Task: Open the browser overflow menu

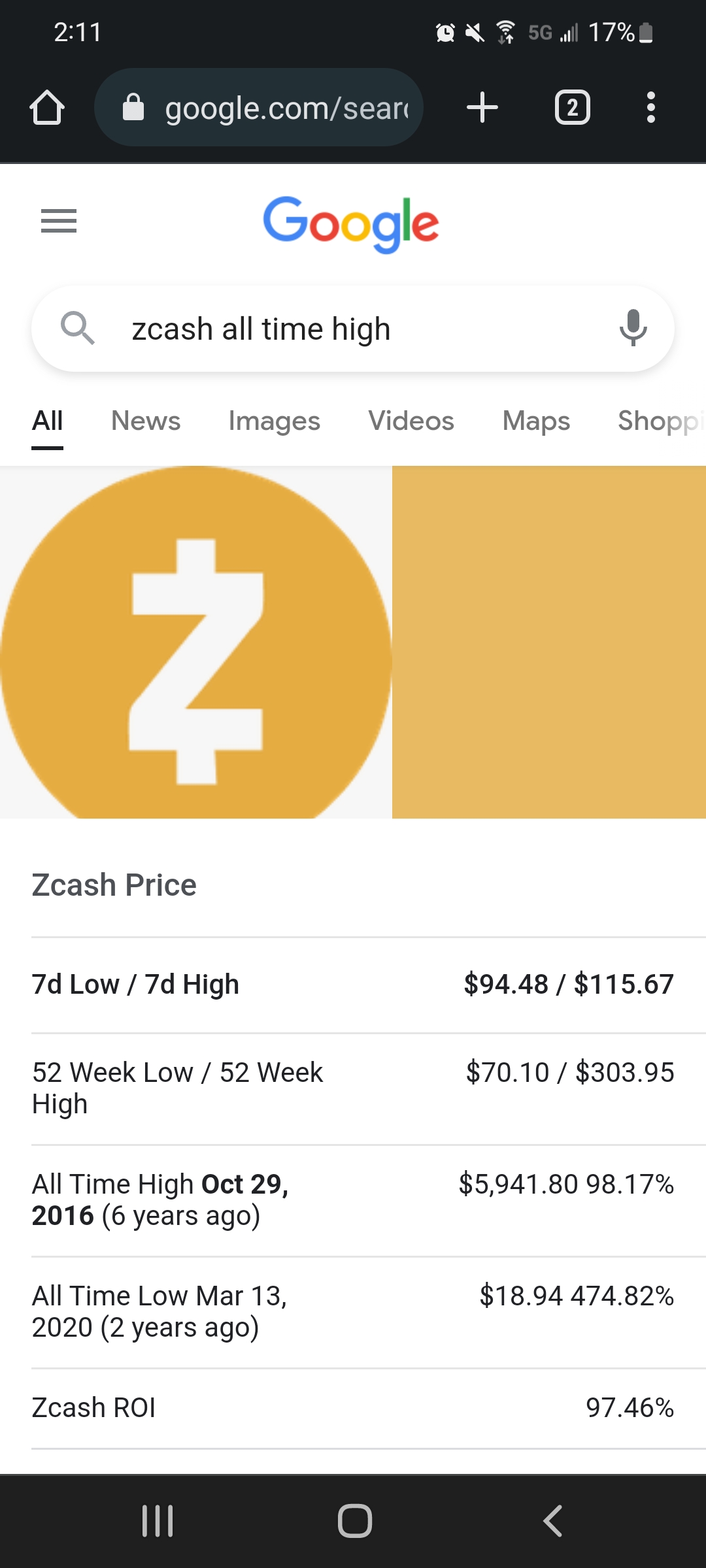Action: coord(650,108)
